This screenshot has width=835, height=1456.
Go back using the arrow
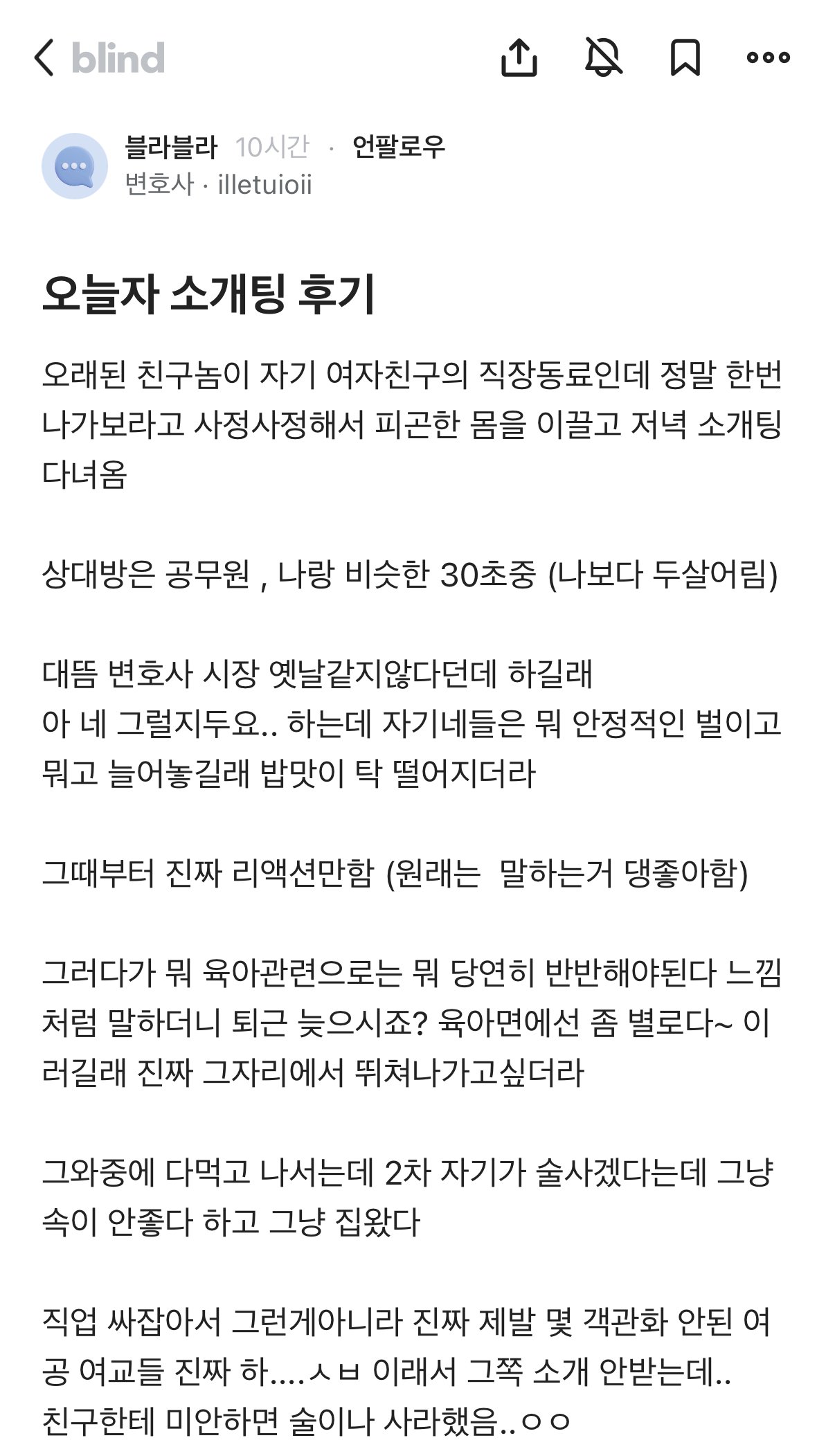(44, 57)
